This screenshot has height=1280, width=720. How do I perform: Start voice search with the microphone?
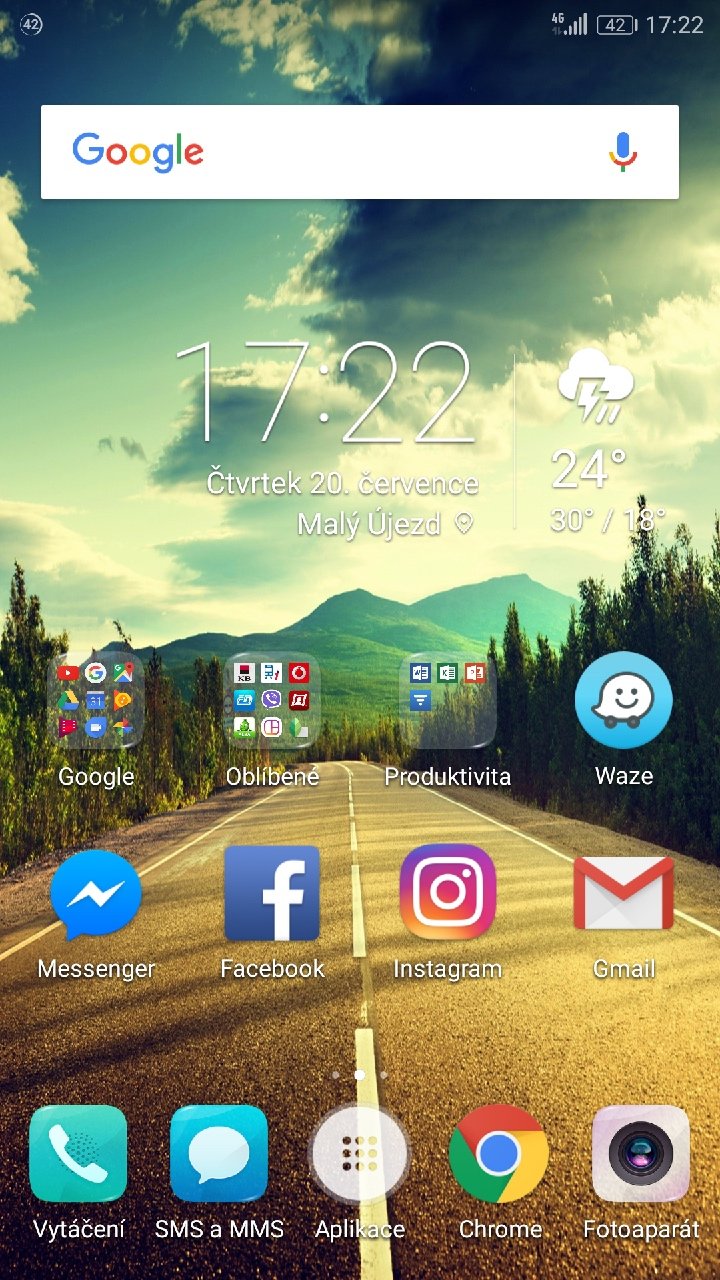click(623, 152)
